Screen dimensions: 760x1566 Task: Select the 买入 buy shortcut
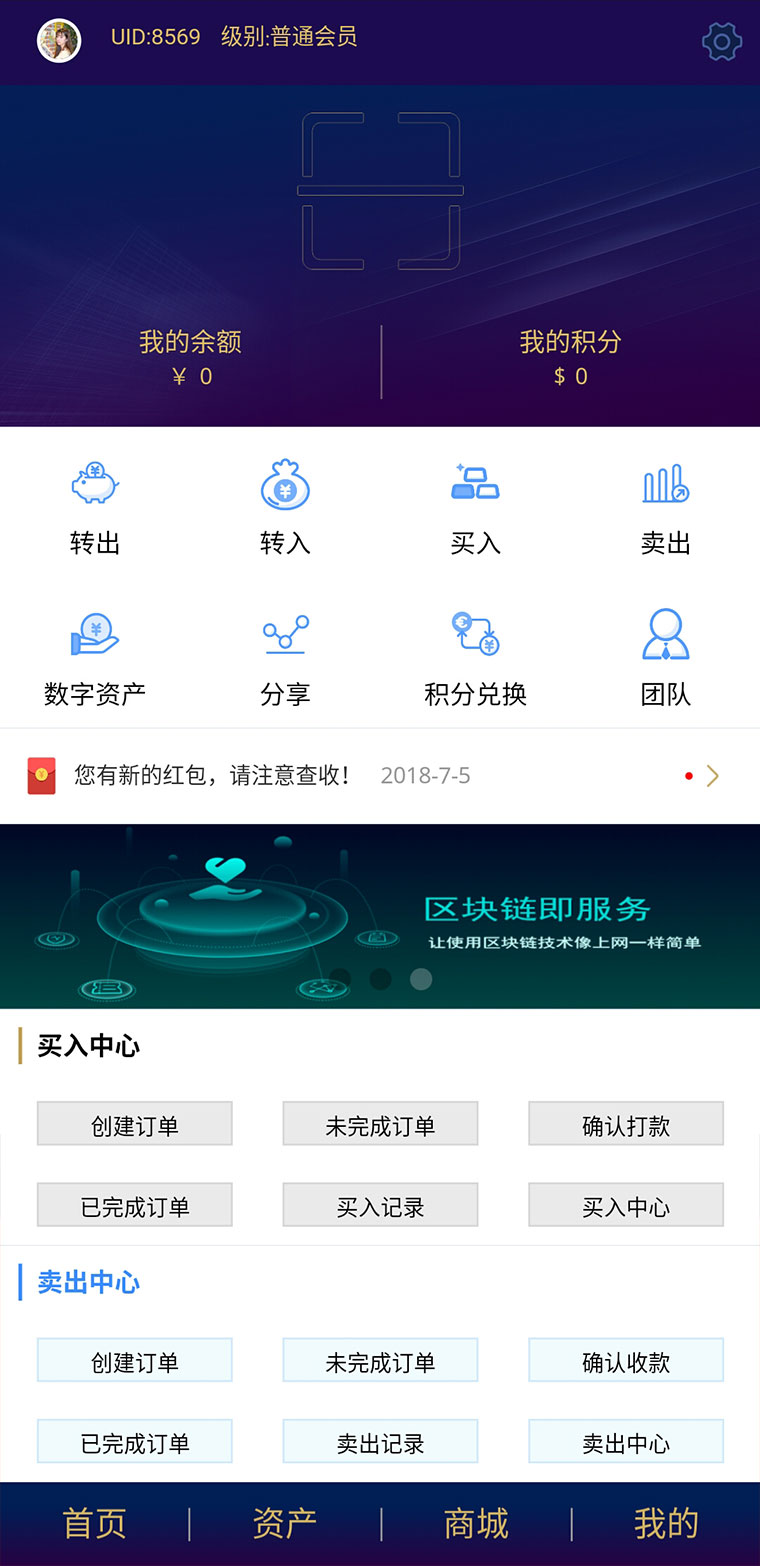[x=475, y=508]
